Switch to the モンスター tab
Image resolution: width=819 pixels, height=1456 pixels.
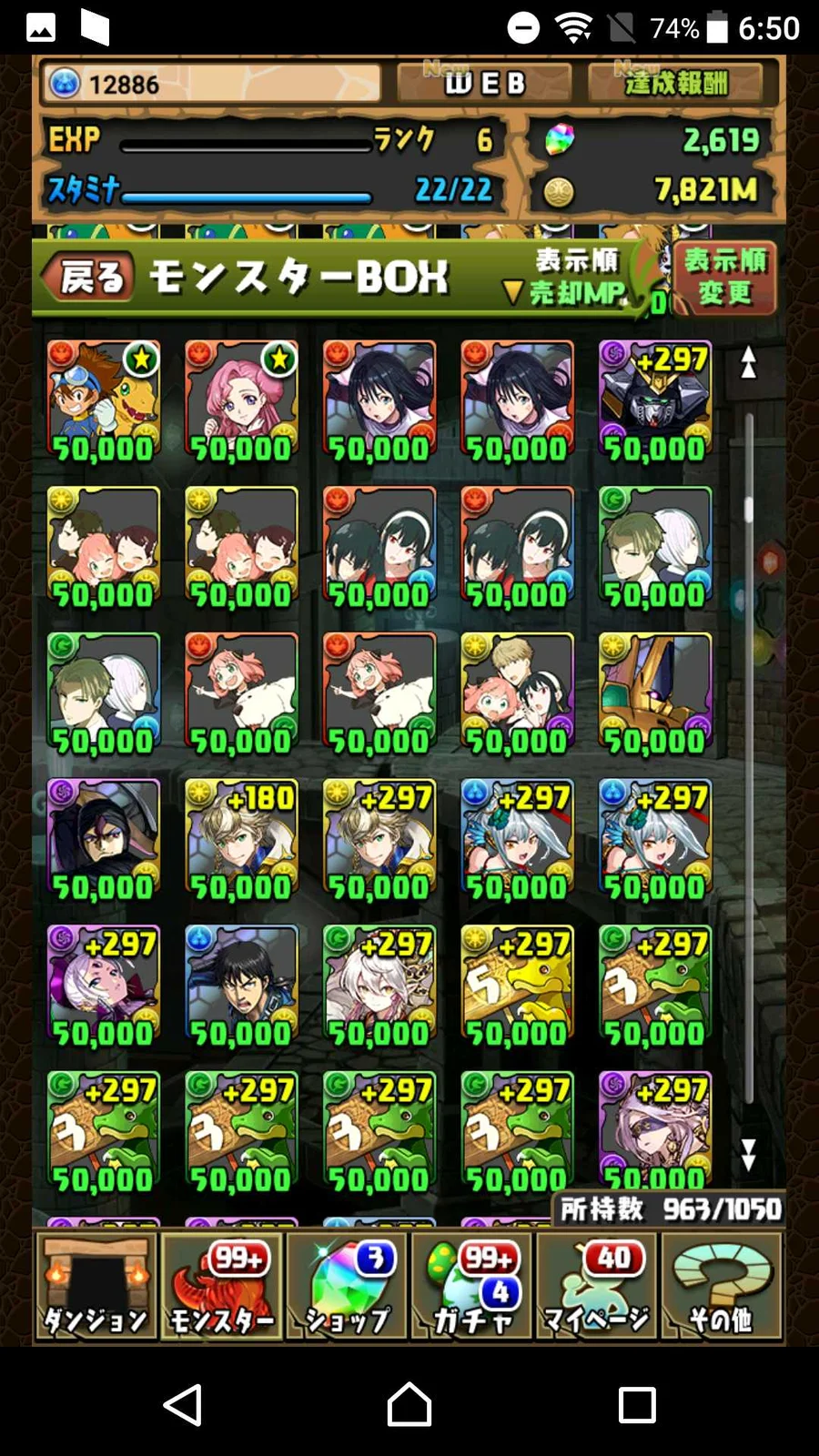point(221,1286)
